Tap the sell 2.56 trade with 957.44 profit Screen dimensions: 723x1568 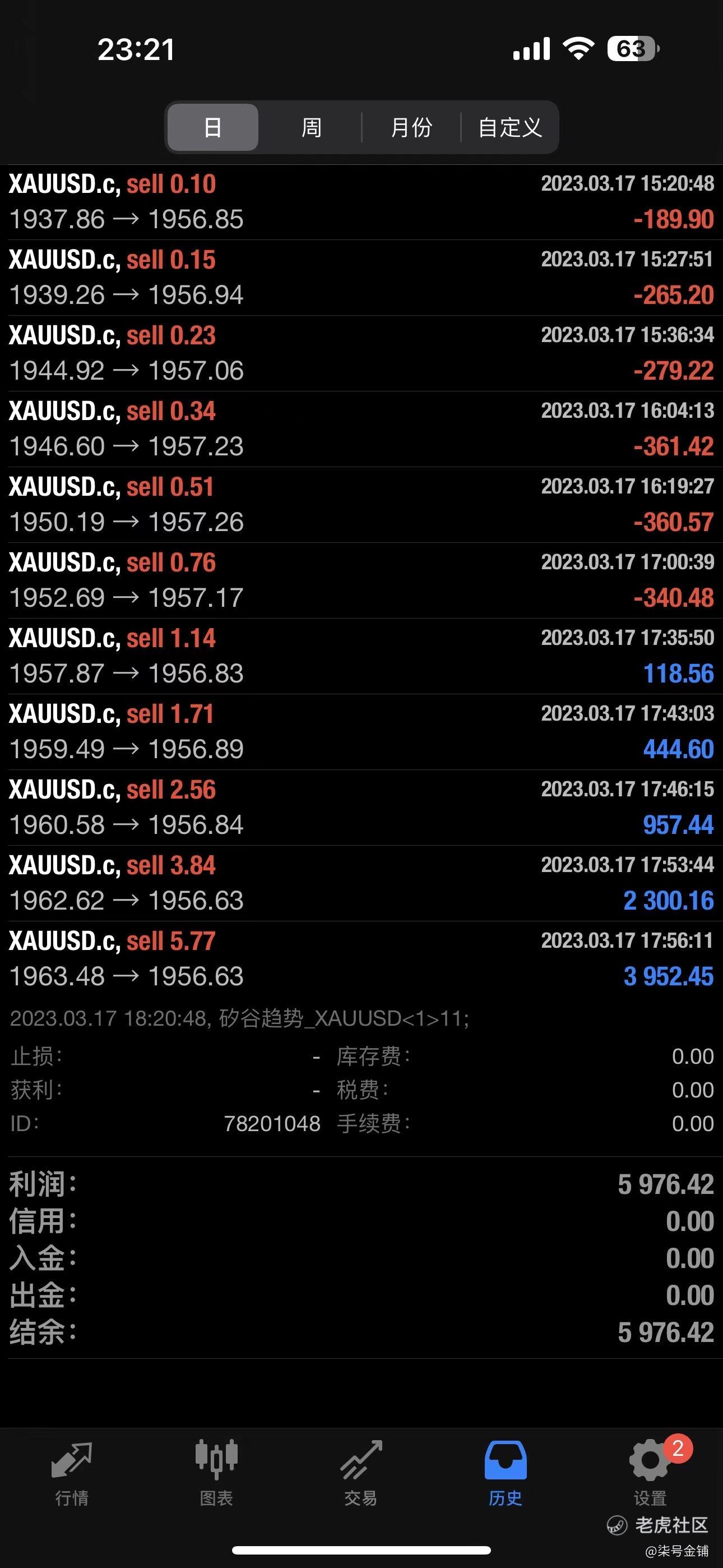pos(361,807)
